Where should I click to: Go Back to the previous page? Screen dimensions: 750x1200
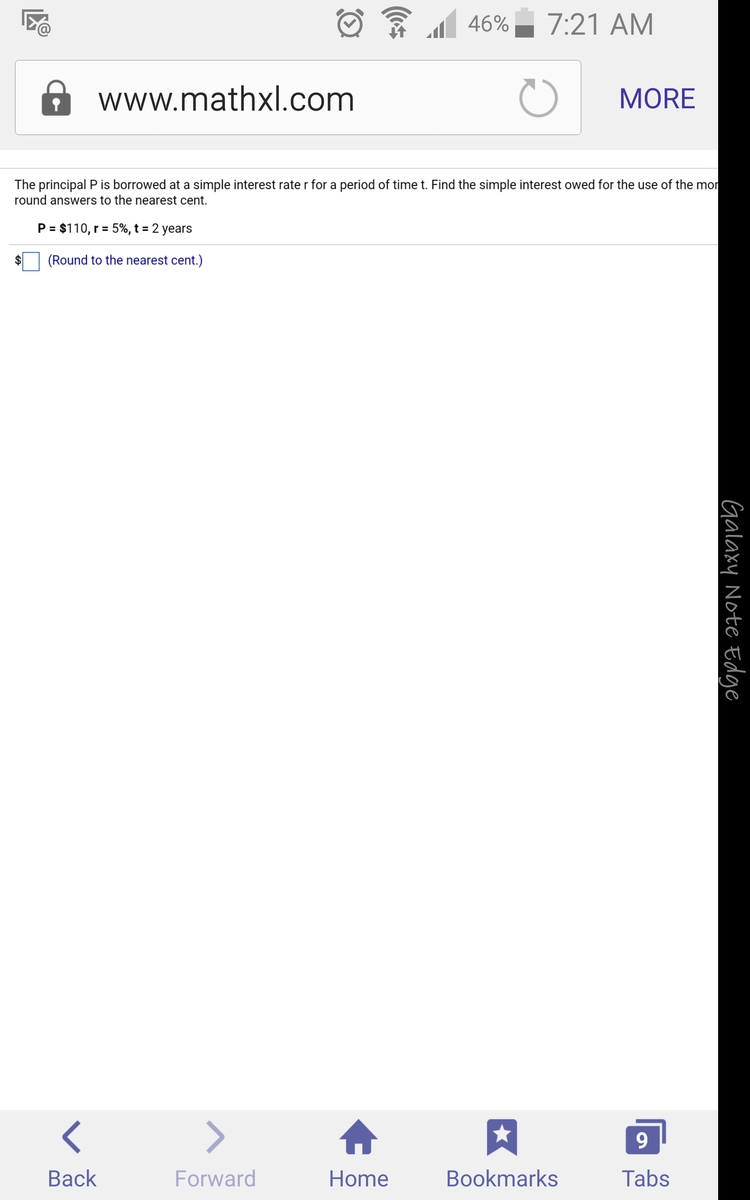[72, 1155]
